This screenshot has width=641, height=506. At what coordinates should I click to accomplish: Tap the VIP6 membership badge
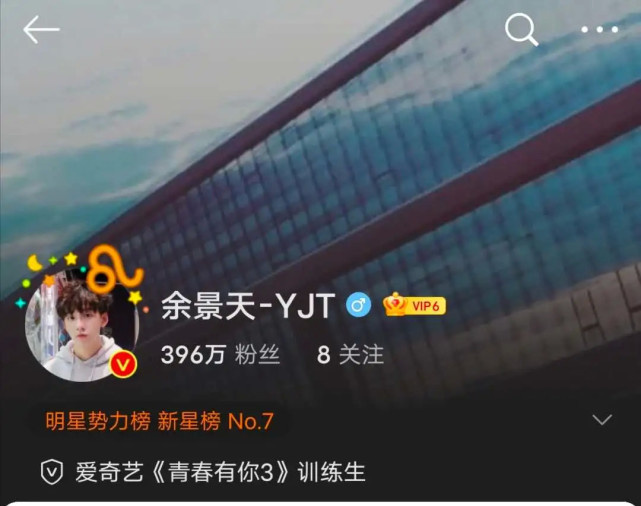pos(414,305)
